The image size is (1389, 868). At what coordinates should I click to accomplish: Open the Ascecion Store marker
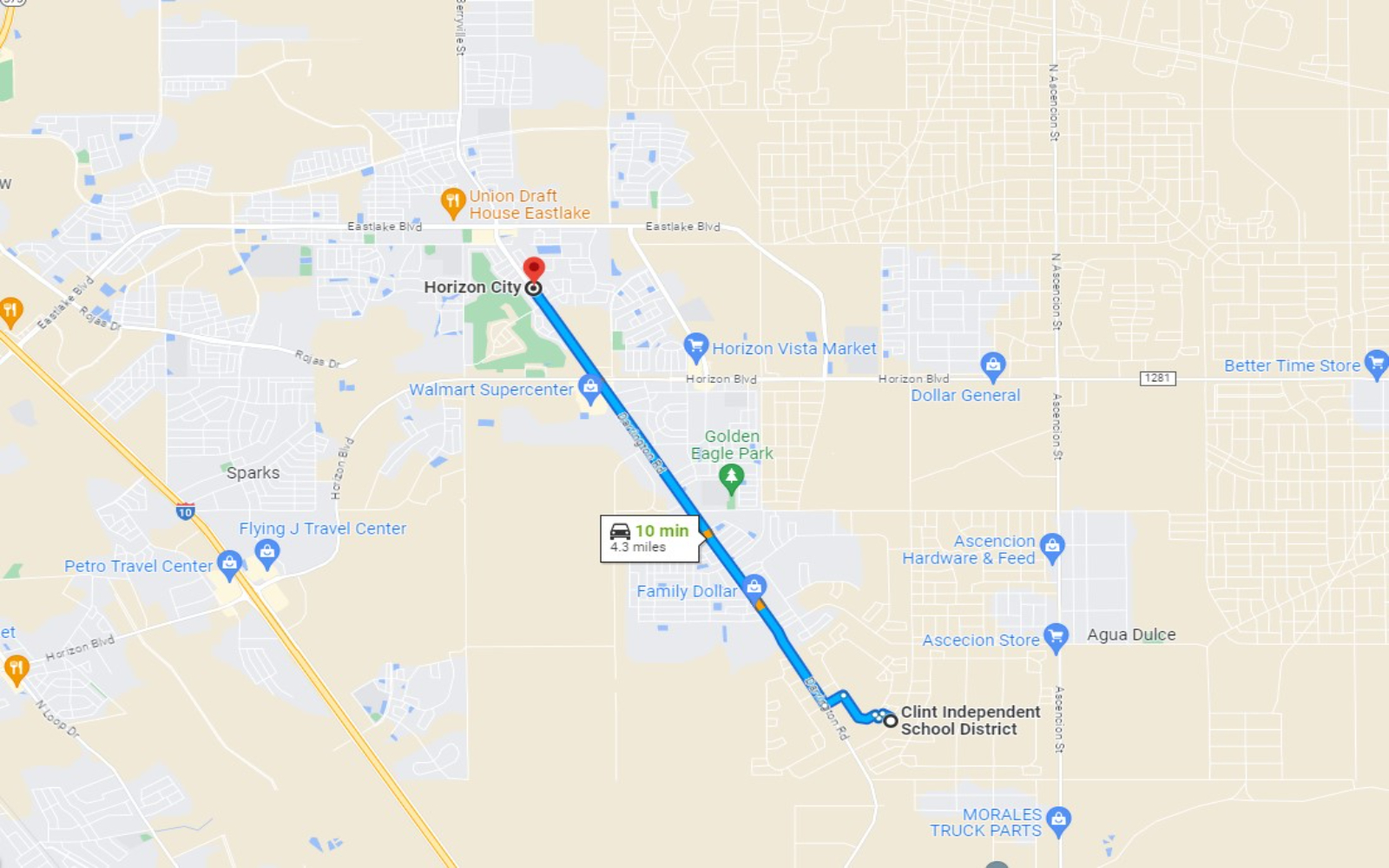[1056, 637]
